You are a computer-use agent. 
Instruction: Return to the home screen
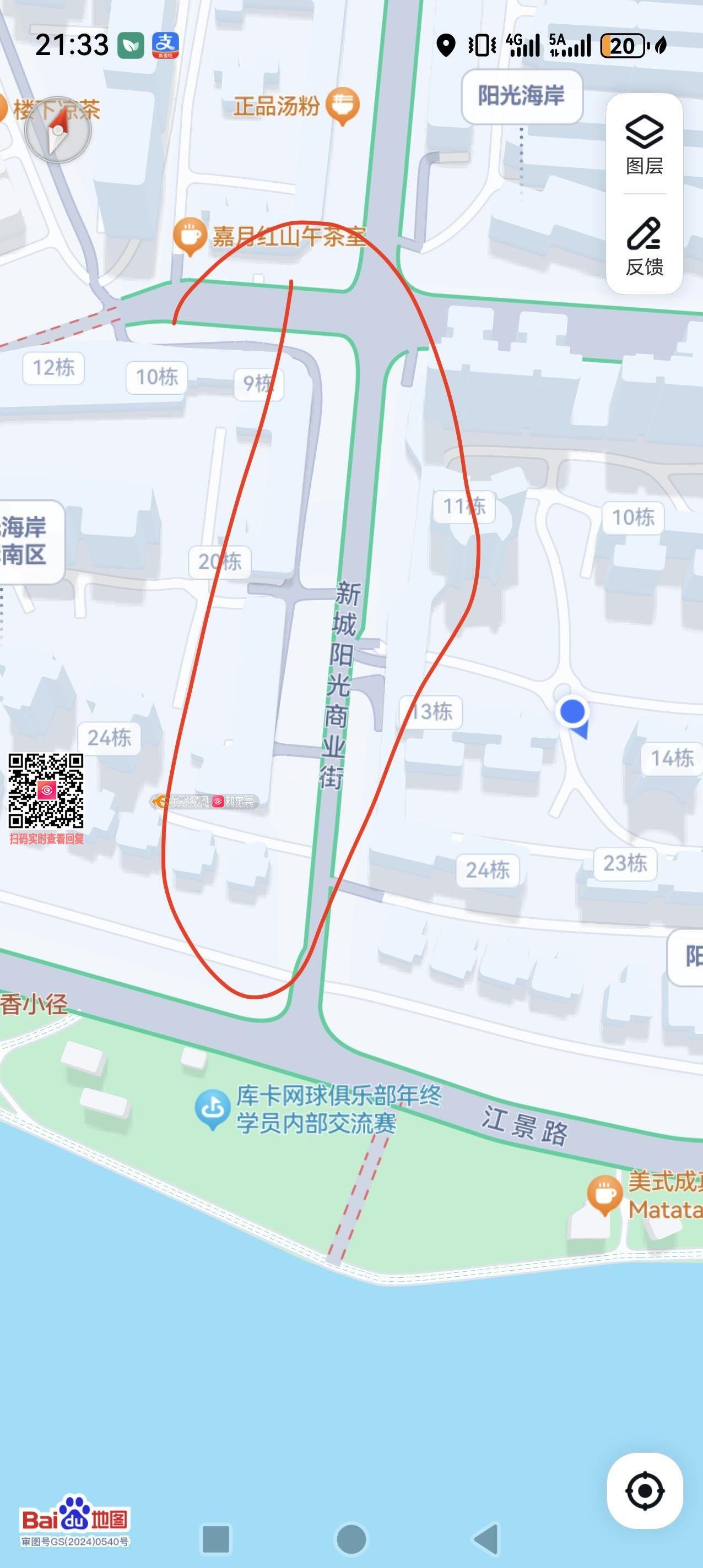pos(351,1539)
